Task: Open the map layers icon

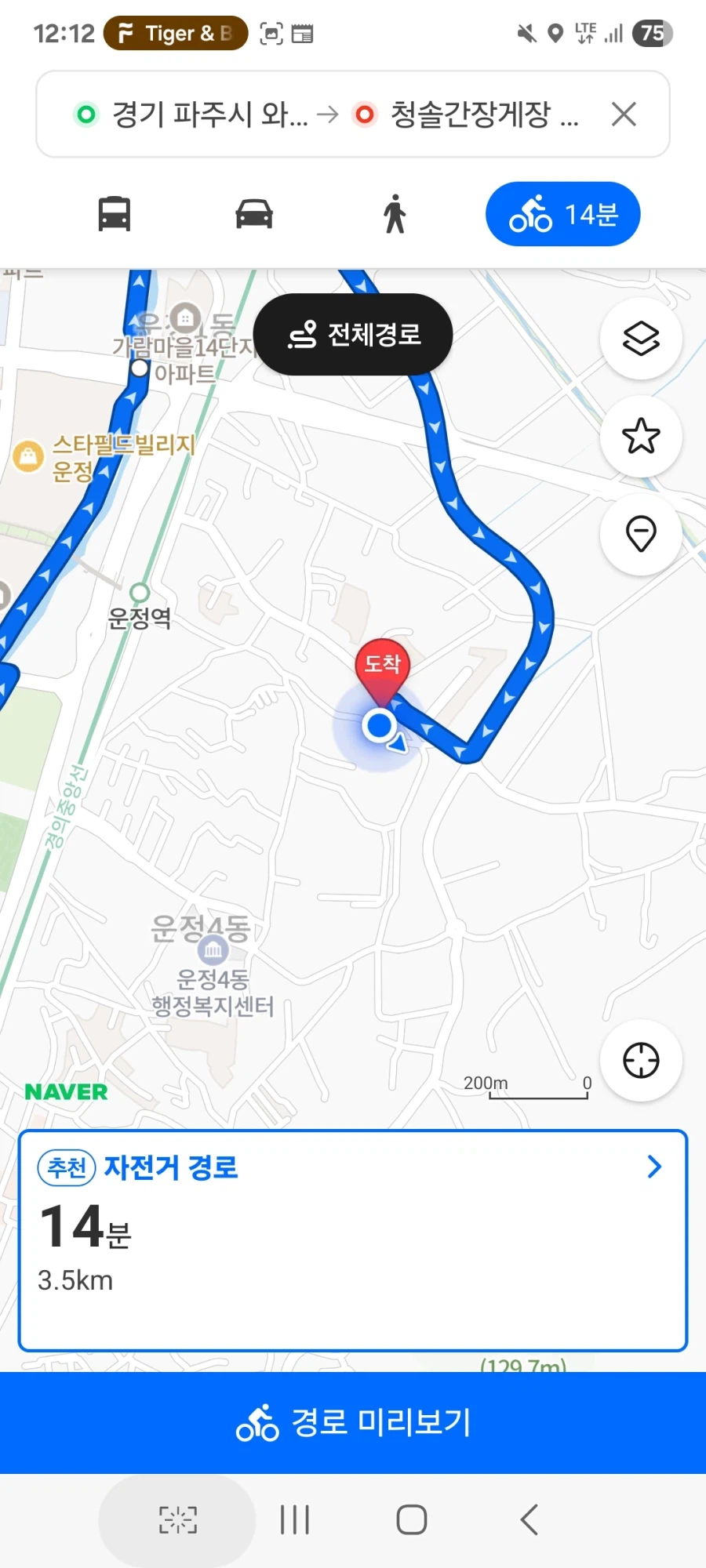Action: (x=641, y=339)
